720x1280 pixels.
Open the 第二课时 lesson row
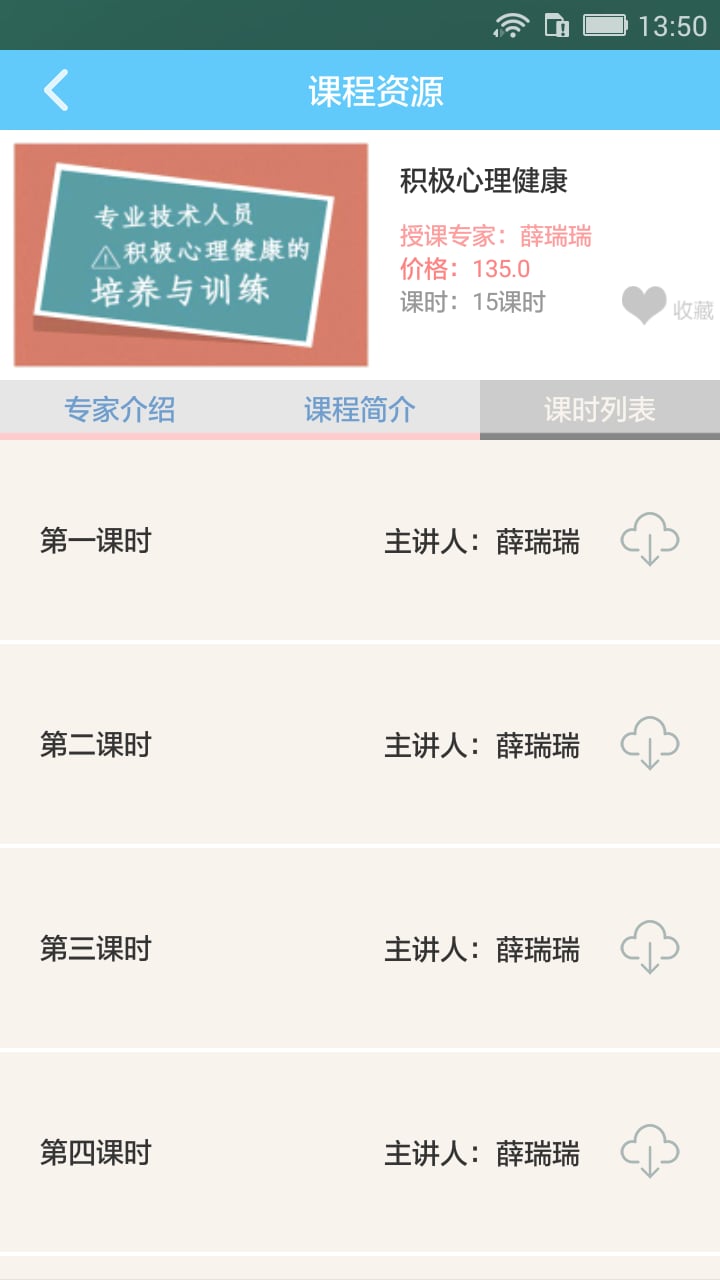click(x=300, y=745)
